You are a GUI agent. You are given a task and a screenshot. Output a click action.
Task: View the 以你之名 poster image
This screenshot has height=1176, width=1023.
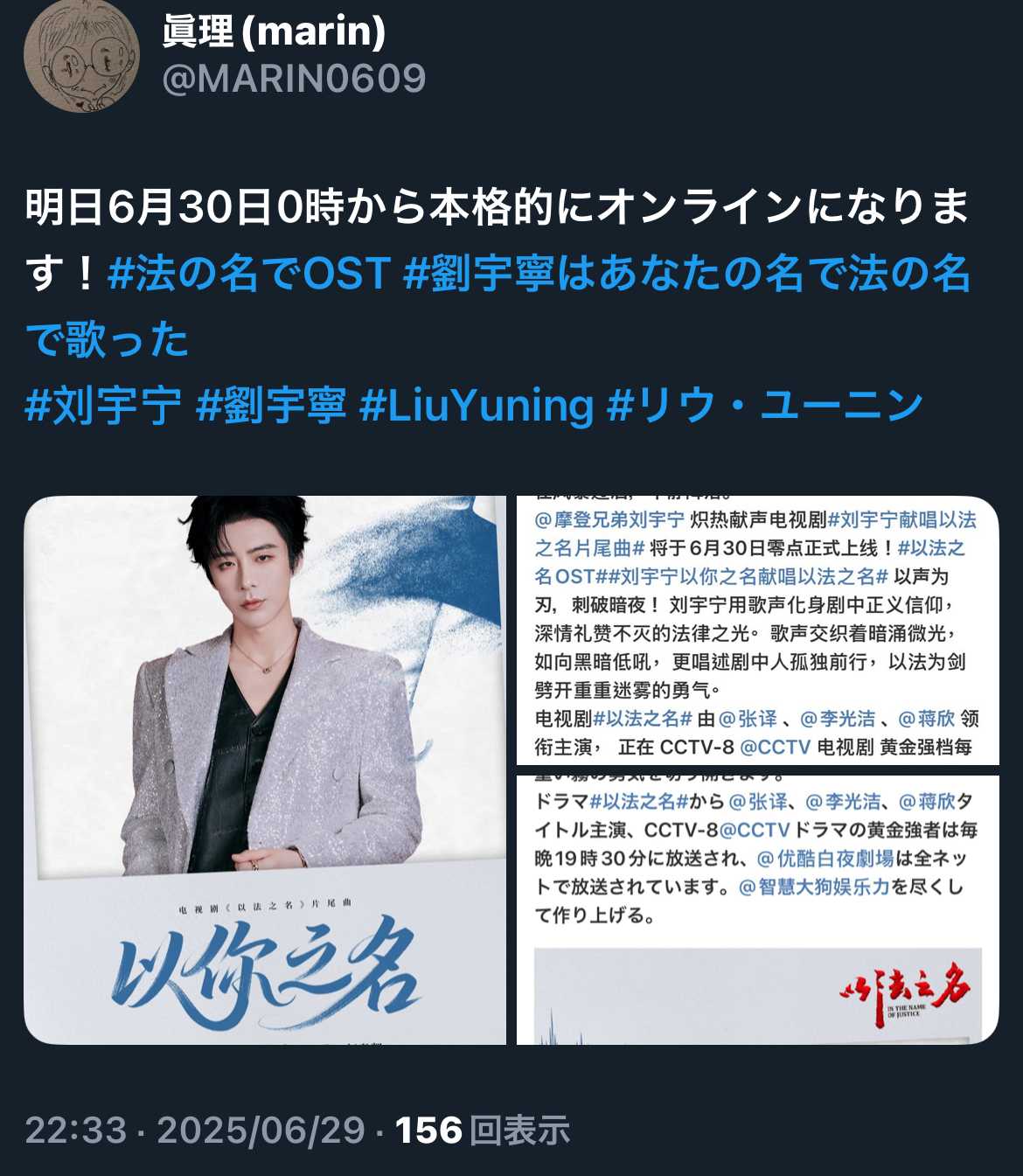265,769
